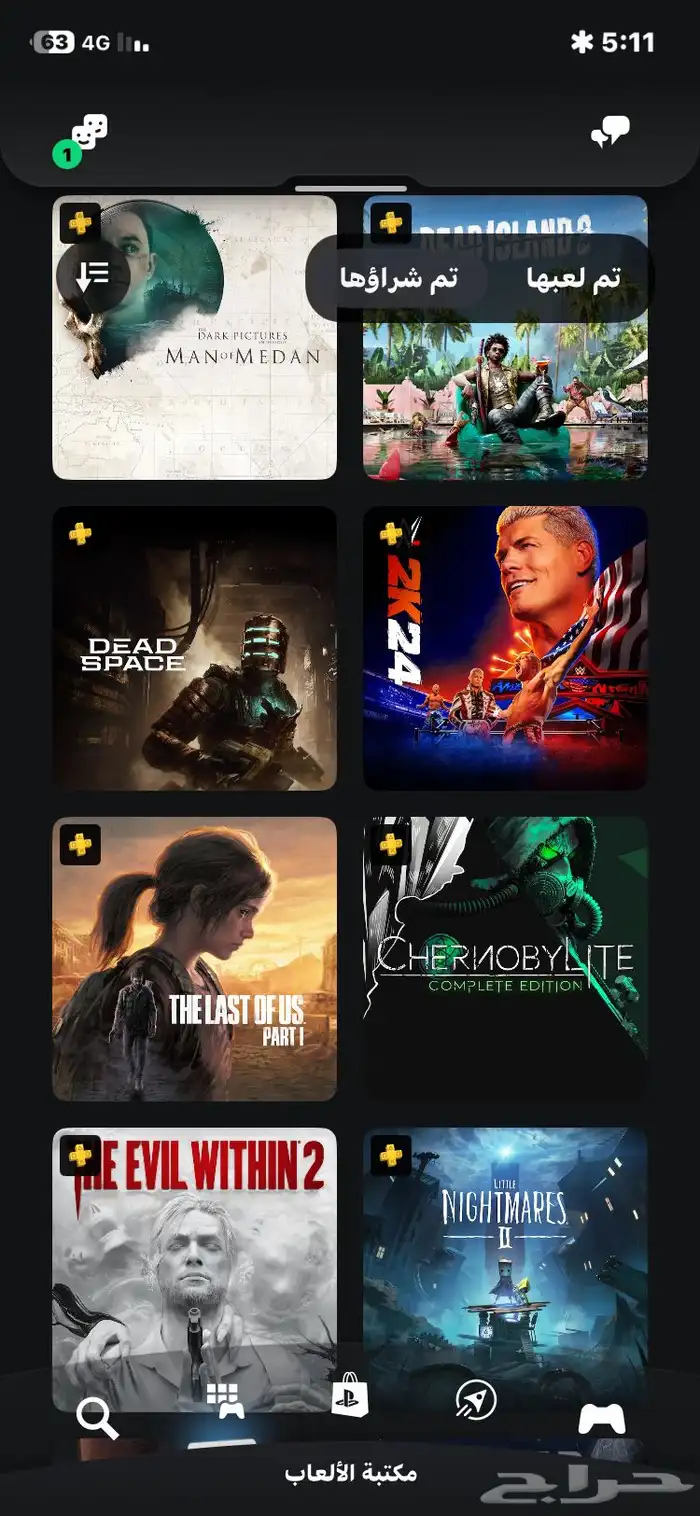
Task: Open the Chernobylite Complete Edition tile
Action: 505,959
